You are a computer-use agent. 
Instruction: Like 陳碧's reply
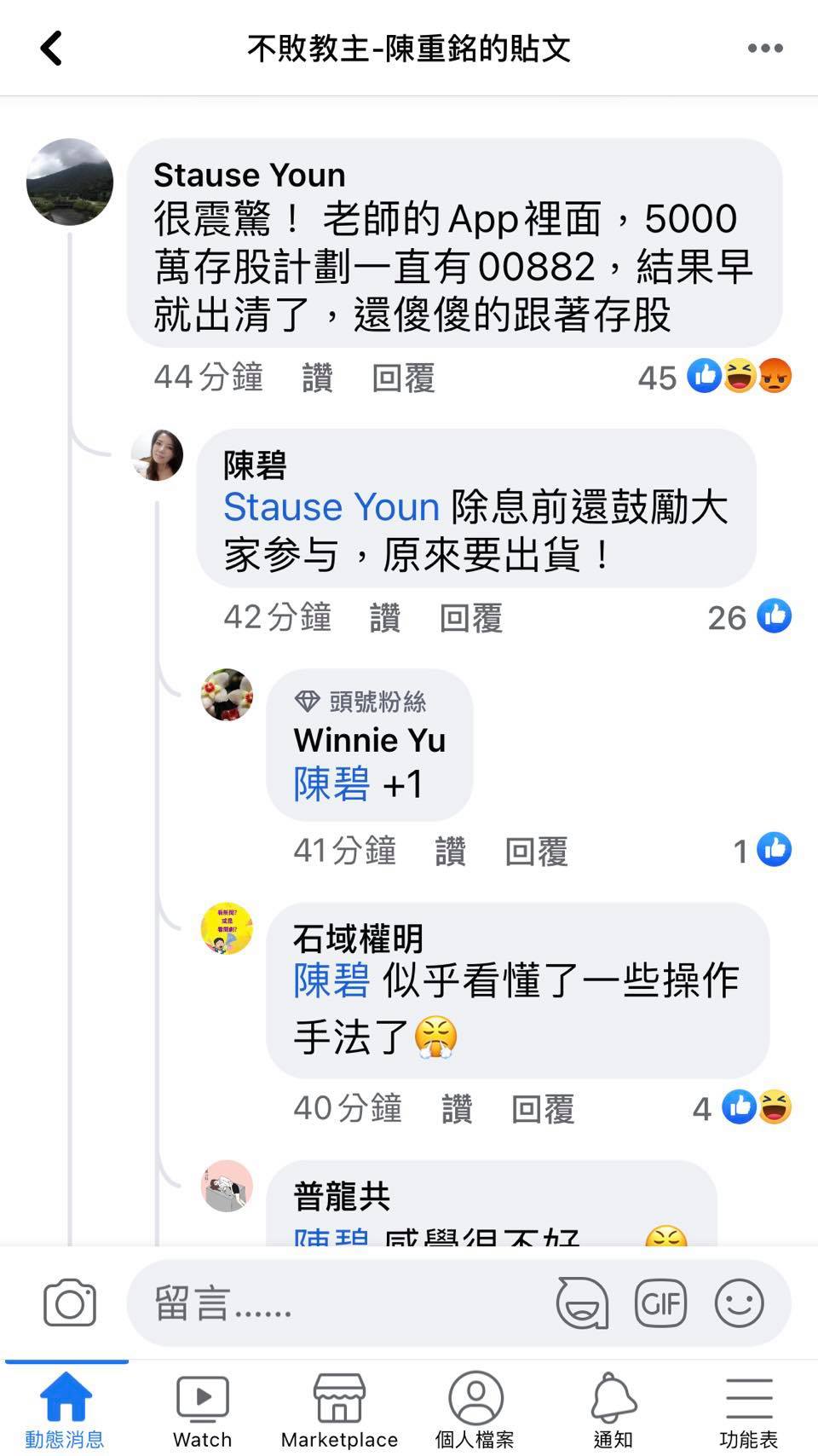pos(384,618)
